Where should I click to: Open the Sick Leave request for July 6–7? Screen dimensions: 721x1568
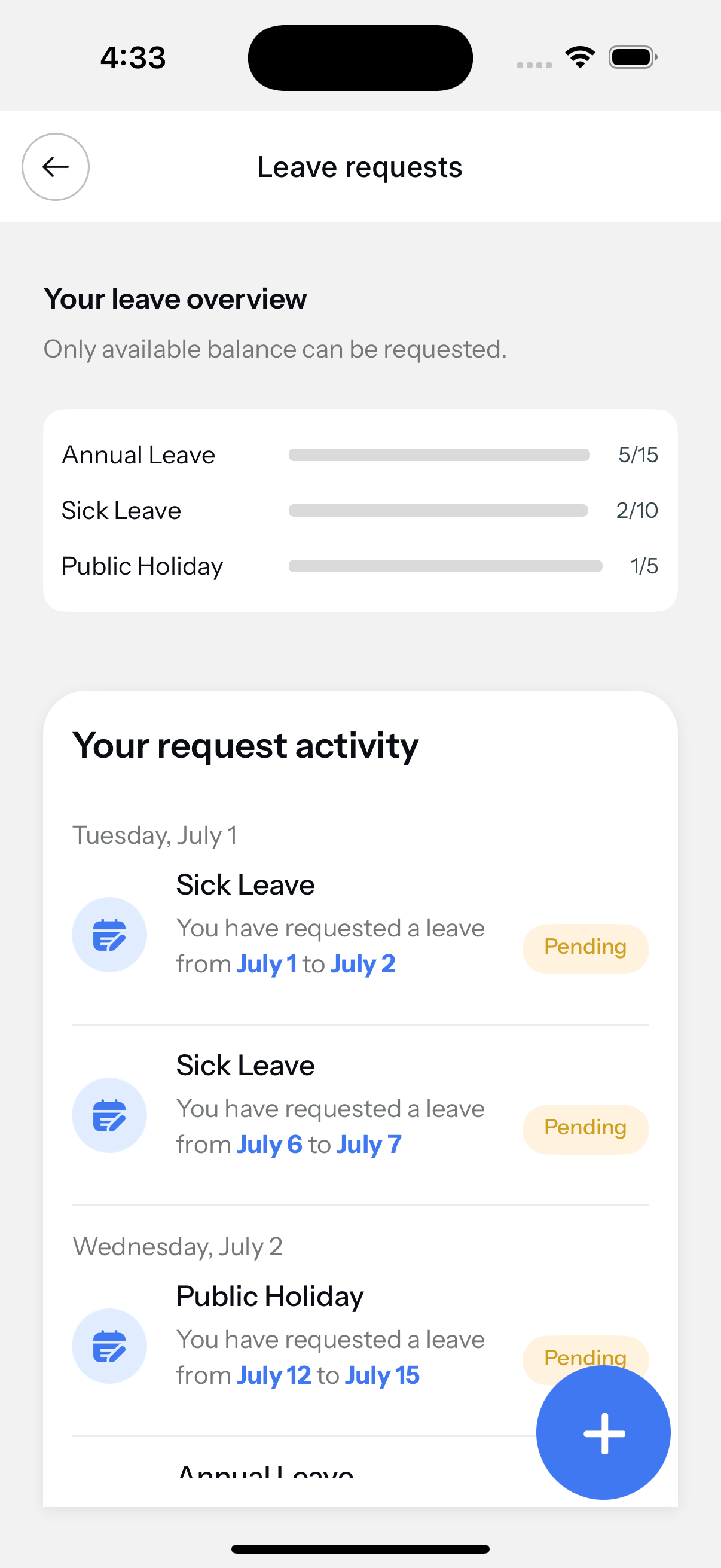(x=360, y=1115)
